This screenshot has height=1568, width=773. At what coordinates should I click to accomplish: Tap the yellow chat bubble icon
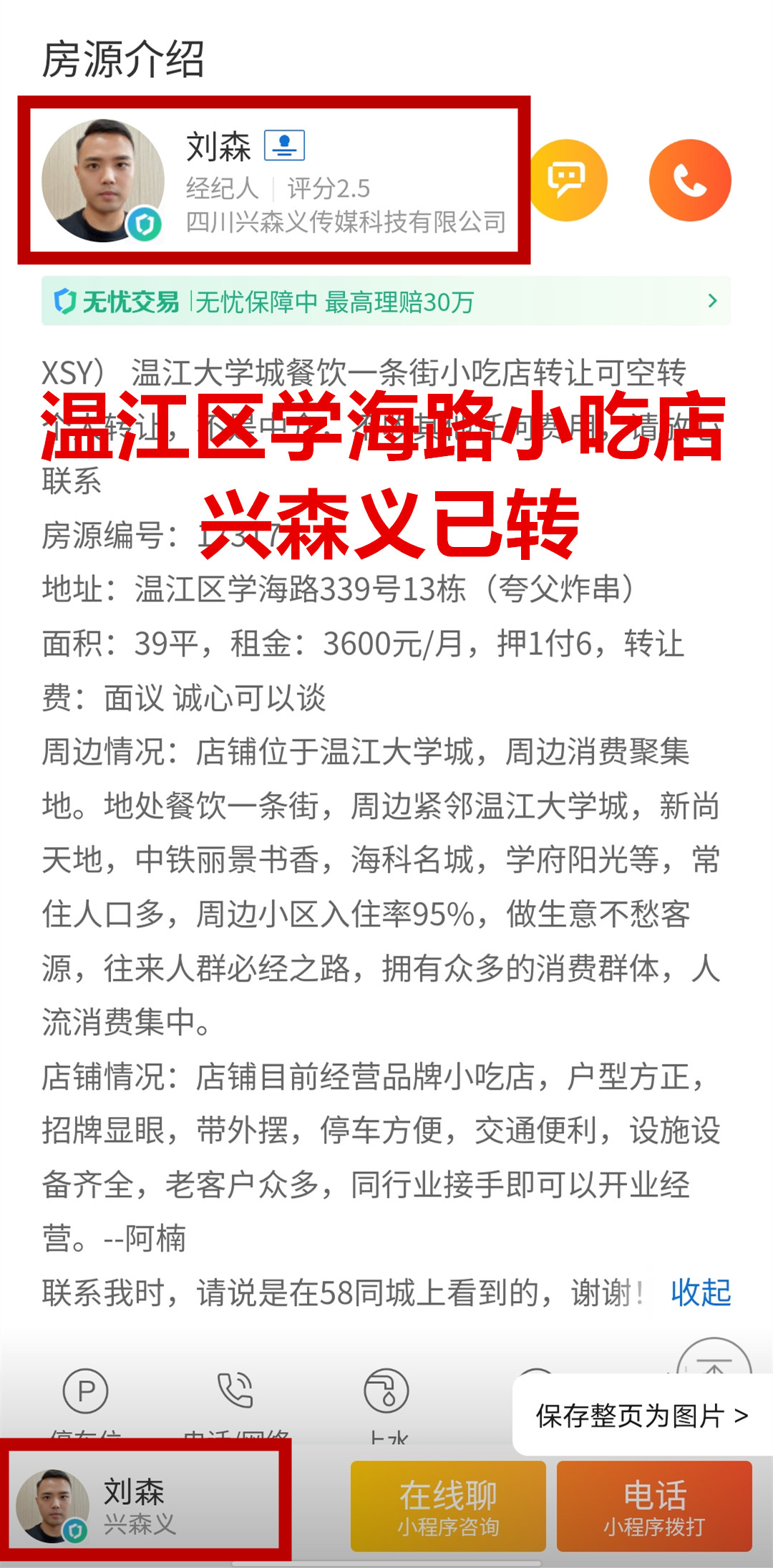point(567,180)
